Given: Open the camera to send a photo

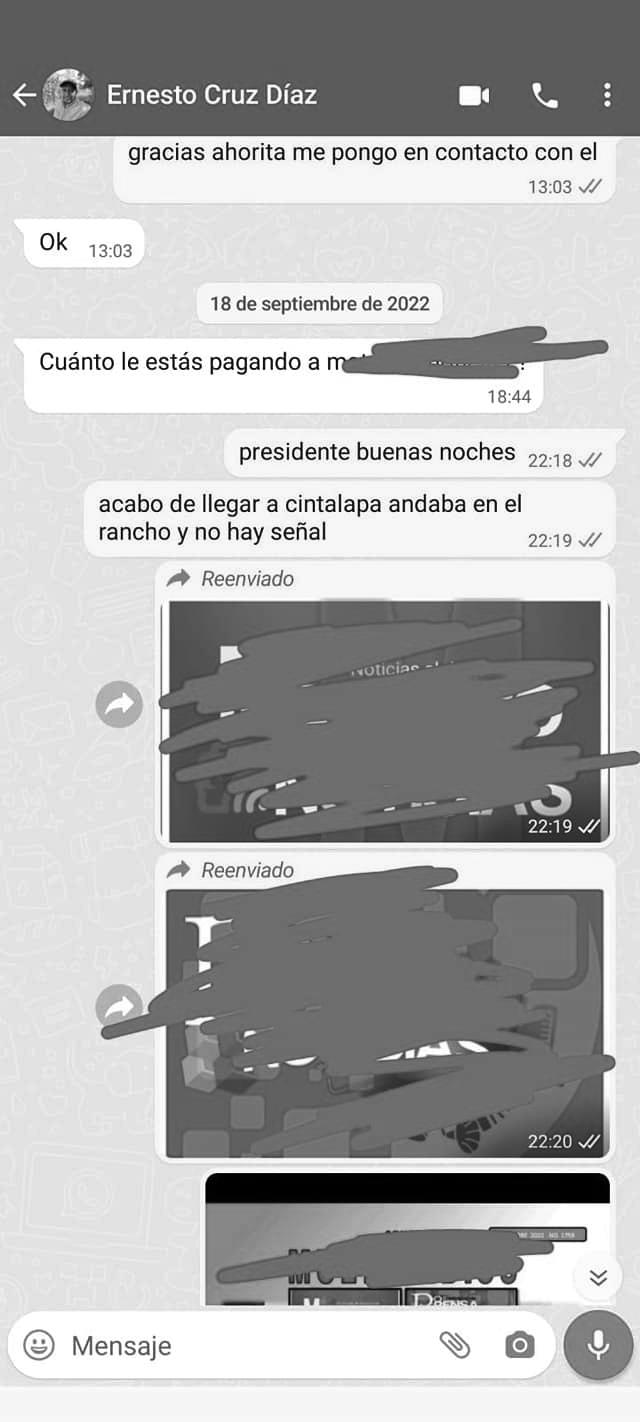Looking at the screenshot, I should point(519,1345).
